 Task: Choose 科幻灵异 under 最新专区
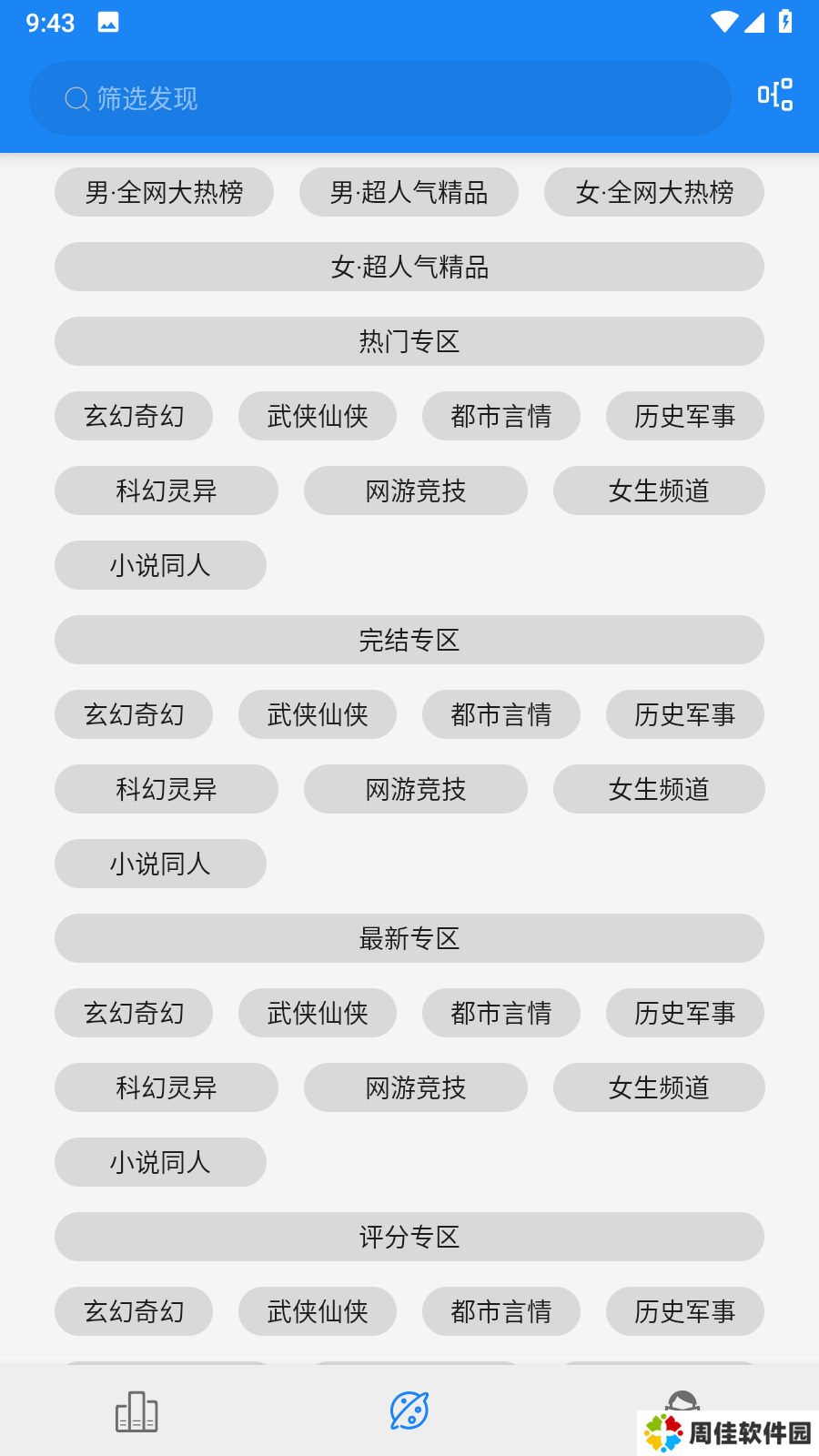pyautogui.click(x=167, y=1087)
